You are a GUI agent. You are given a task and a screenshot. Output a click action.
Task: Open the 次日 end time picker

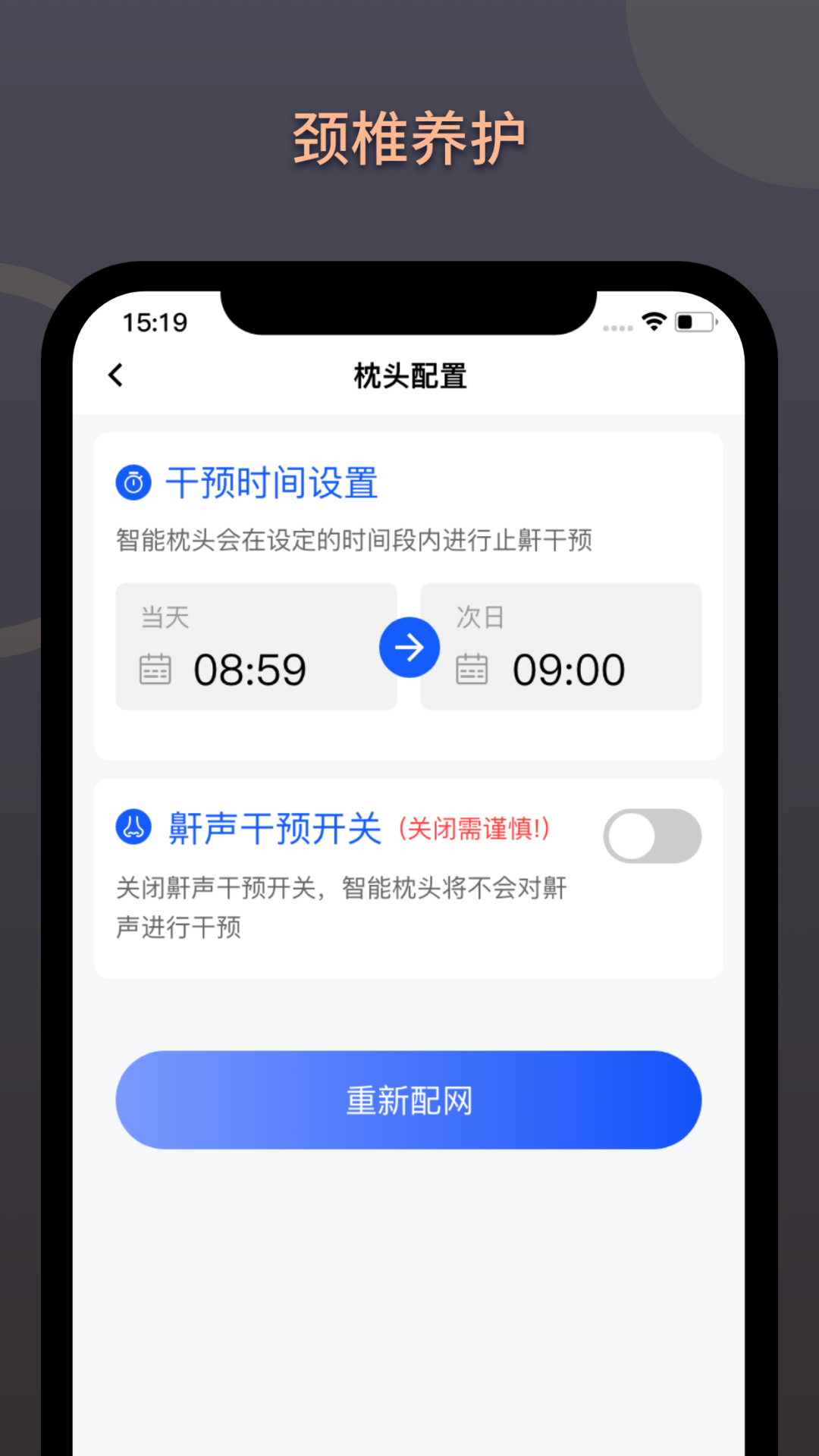[561, 647]
